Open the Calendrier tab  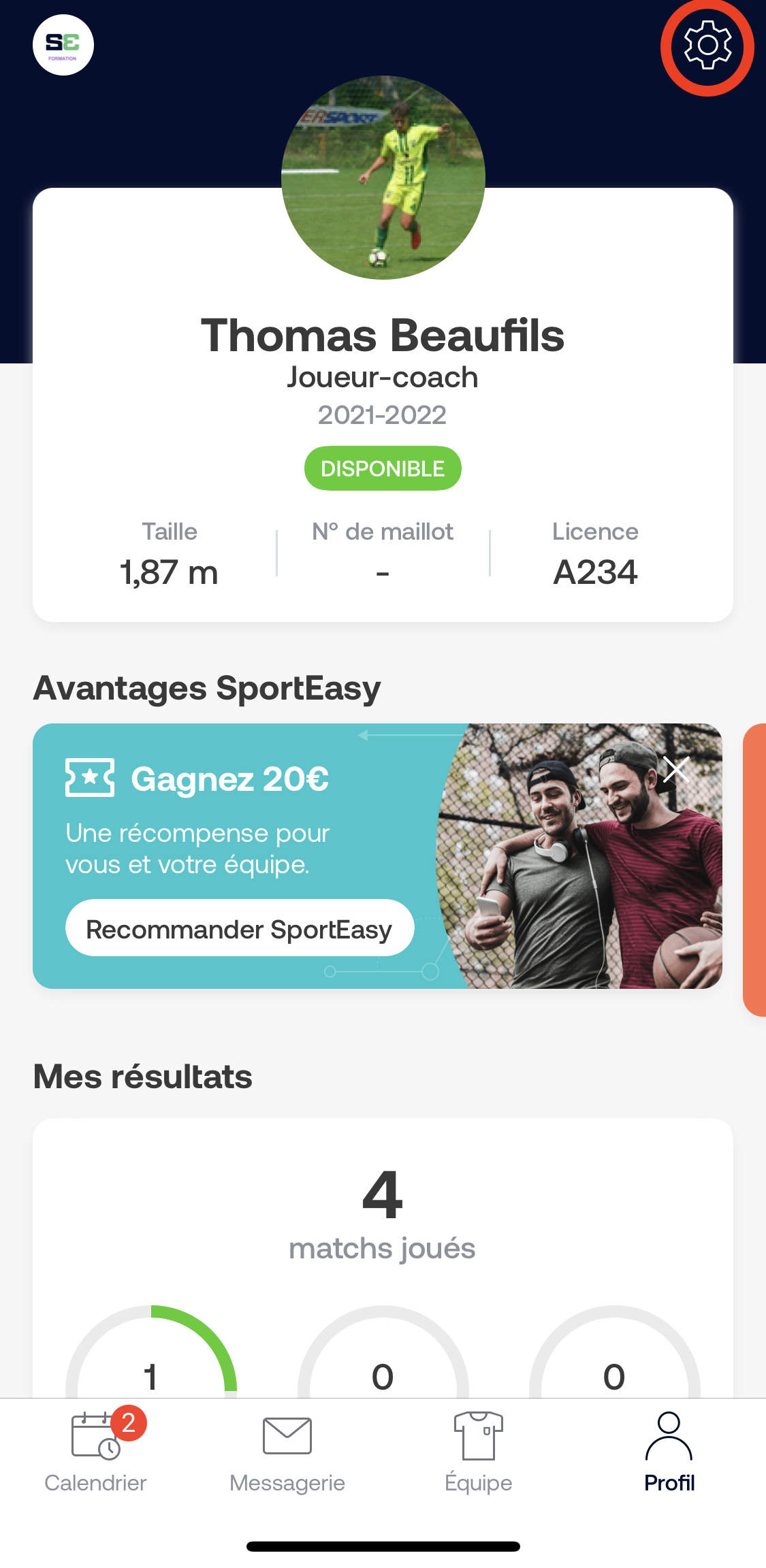tap(96, 1451)
